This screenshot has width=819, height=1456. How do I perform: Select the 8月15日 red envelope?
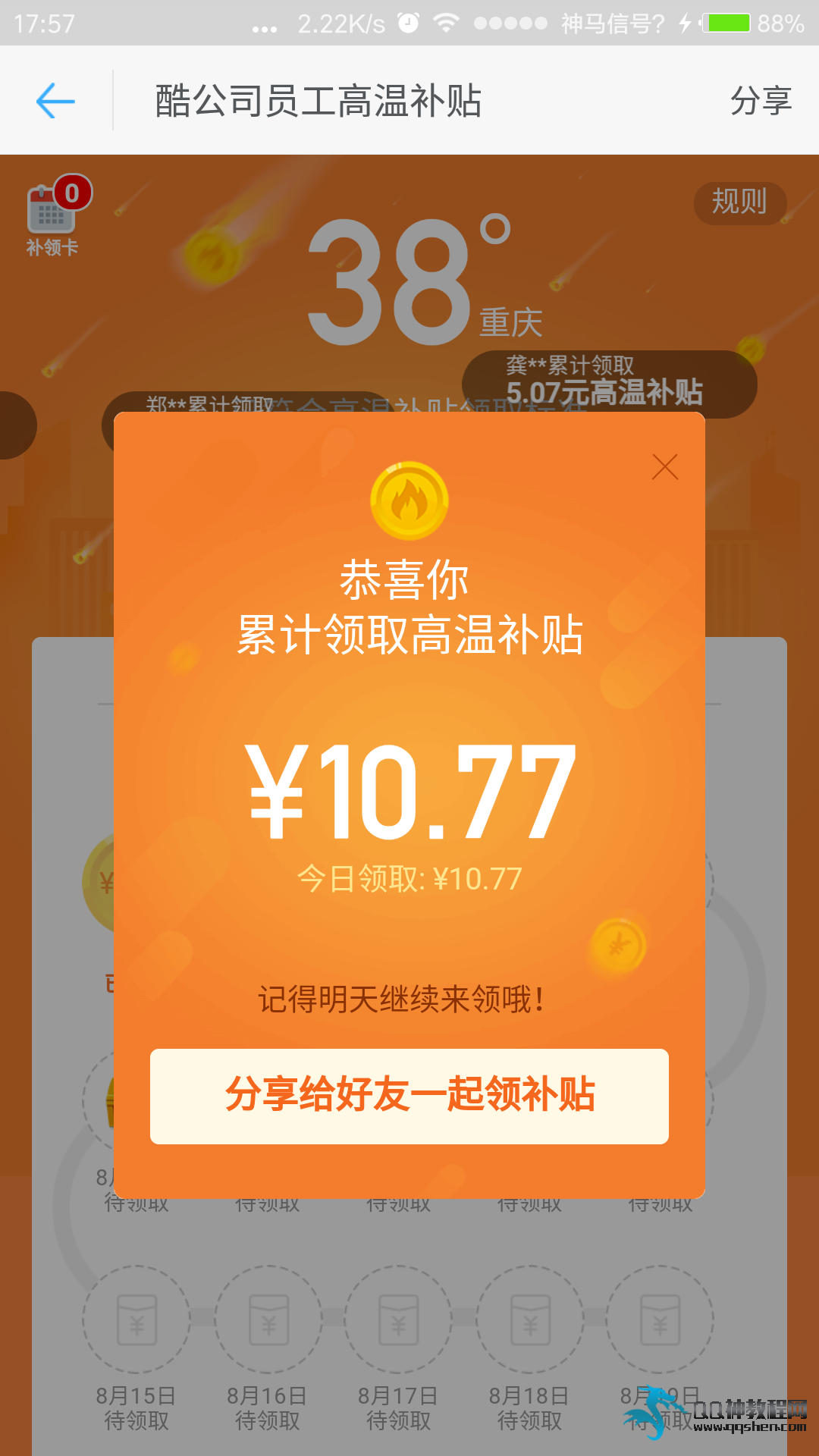pyautogui.click(x=136, y=1319)
